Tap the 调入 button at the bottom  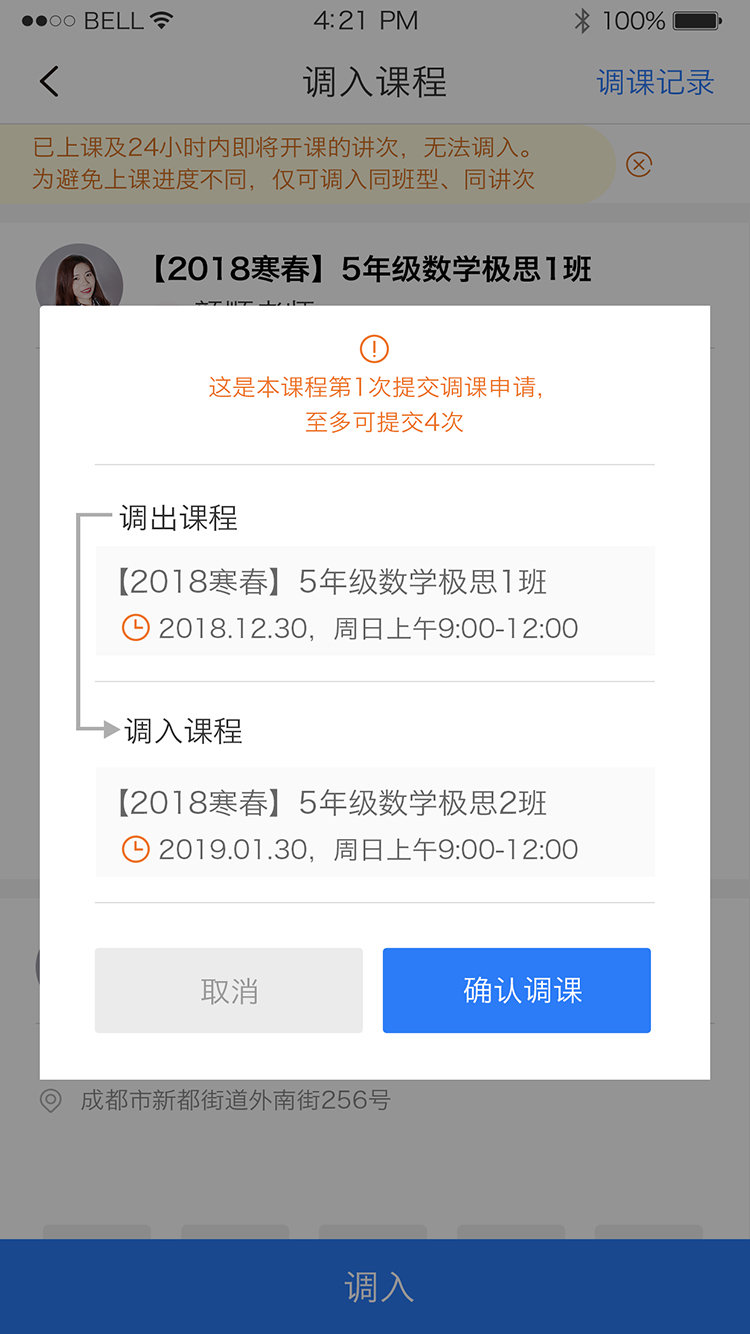click(x=374, y=1288)
